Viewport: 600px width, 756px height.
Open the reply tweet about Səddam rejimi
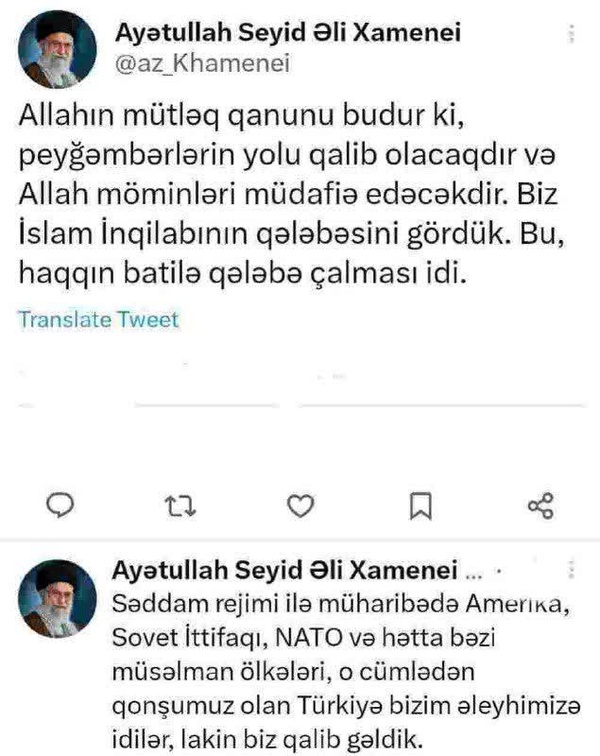click(x=345, y=672)
